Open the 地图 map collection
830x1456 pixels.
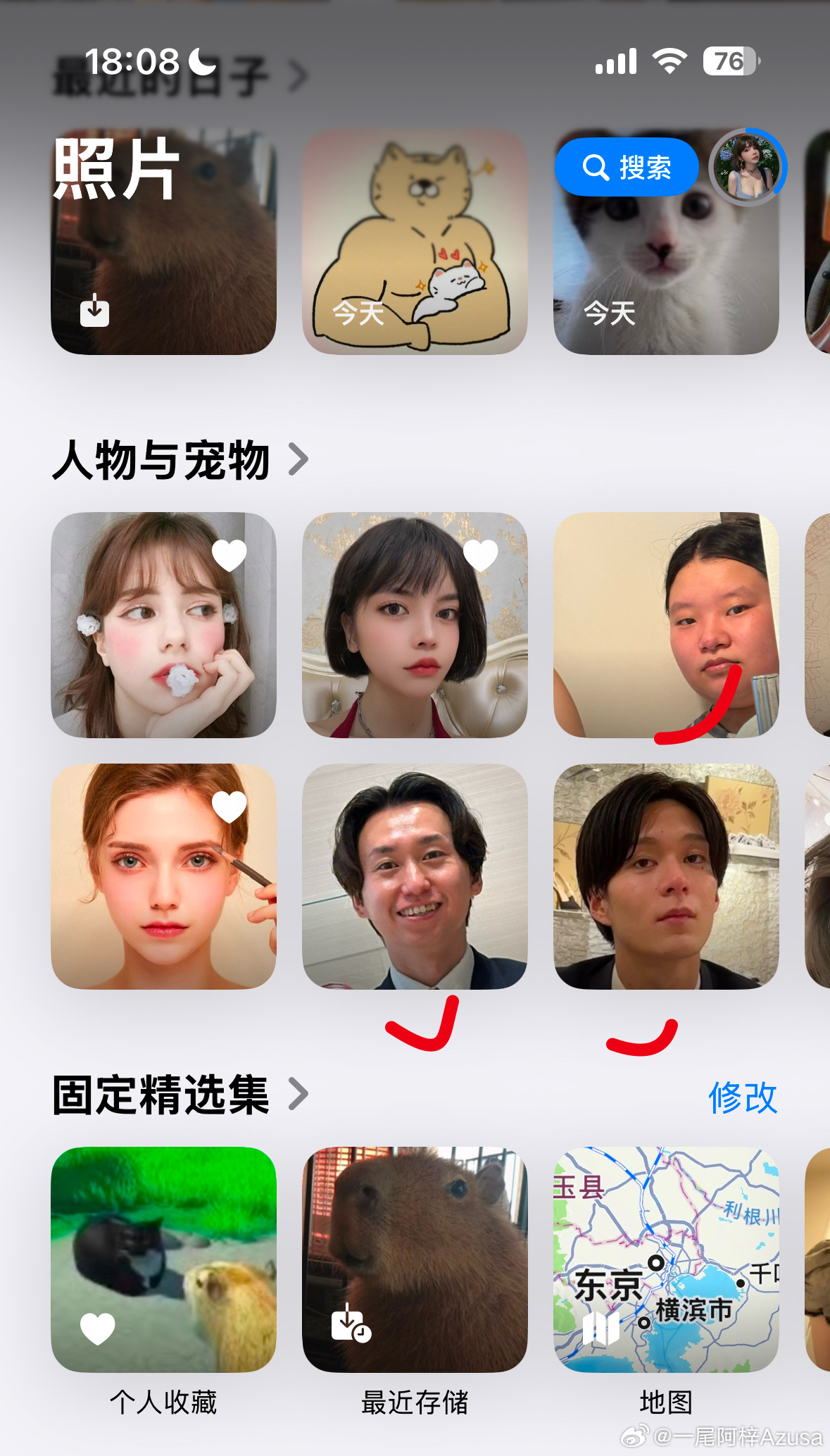[666, 1259]
